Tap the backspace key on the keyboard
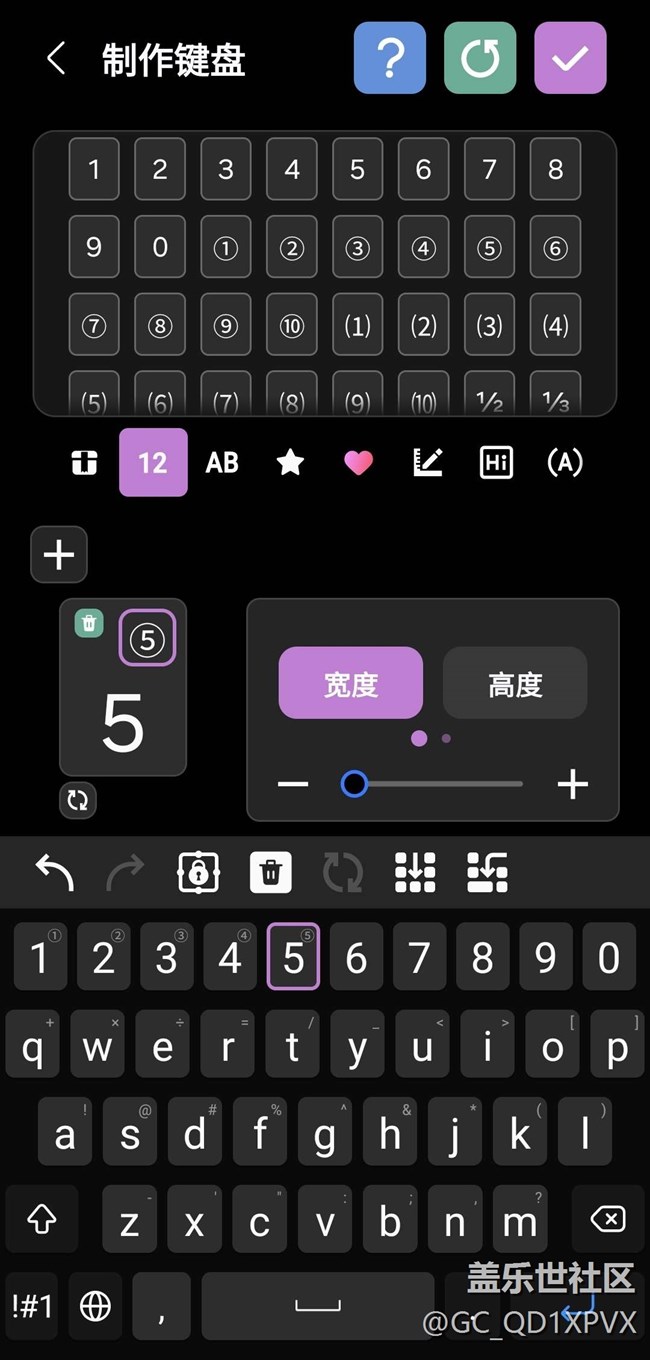The image size is (650, 1360). click(607, 1219)
